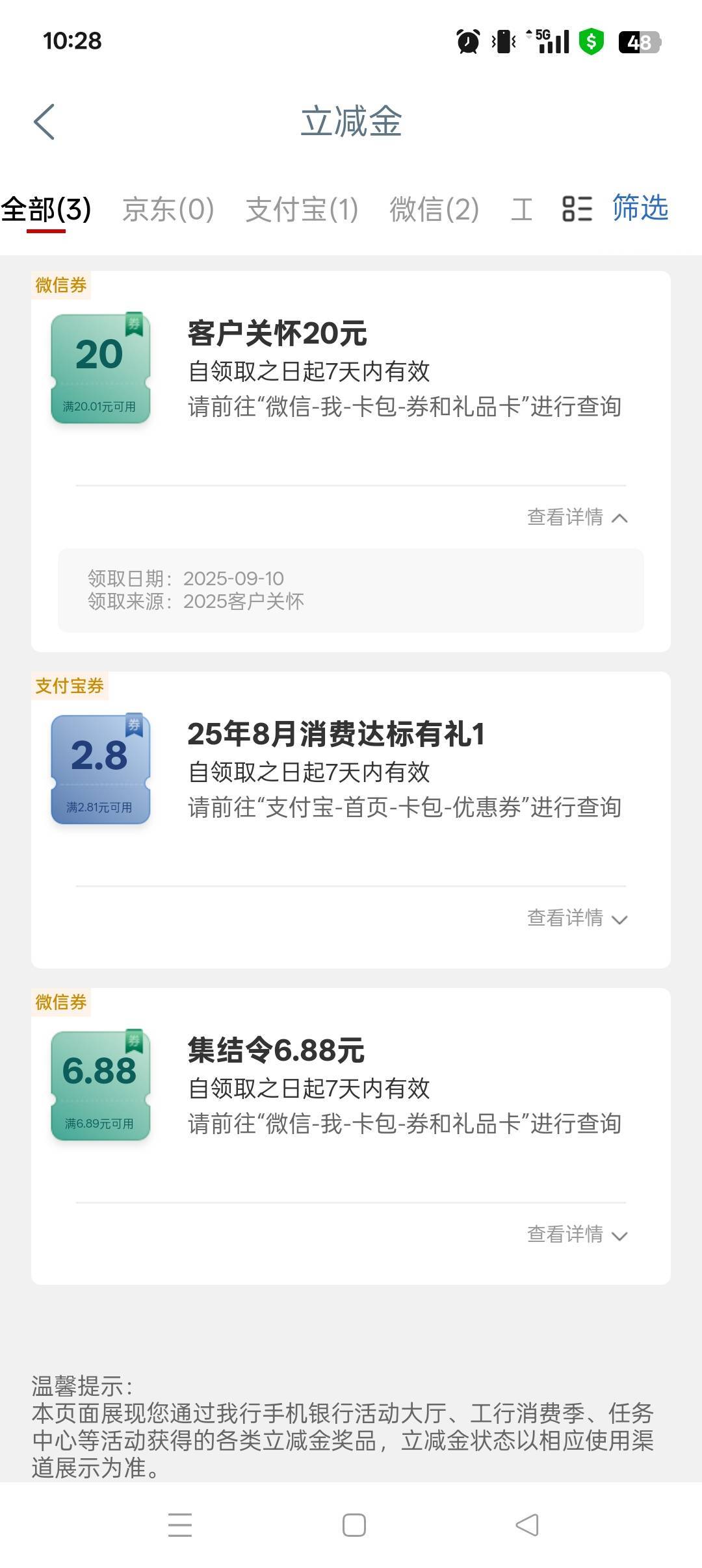Switch to the 支付宝(1) tab
This screenshot has height=1568, width=702.
coord(302,210)
